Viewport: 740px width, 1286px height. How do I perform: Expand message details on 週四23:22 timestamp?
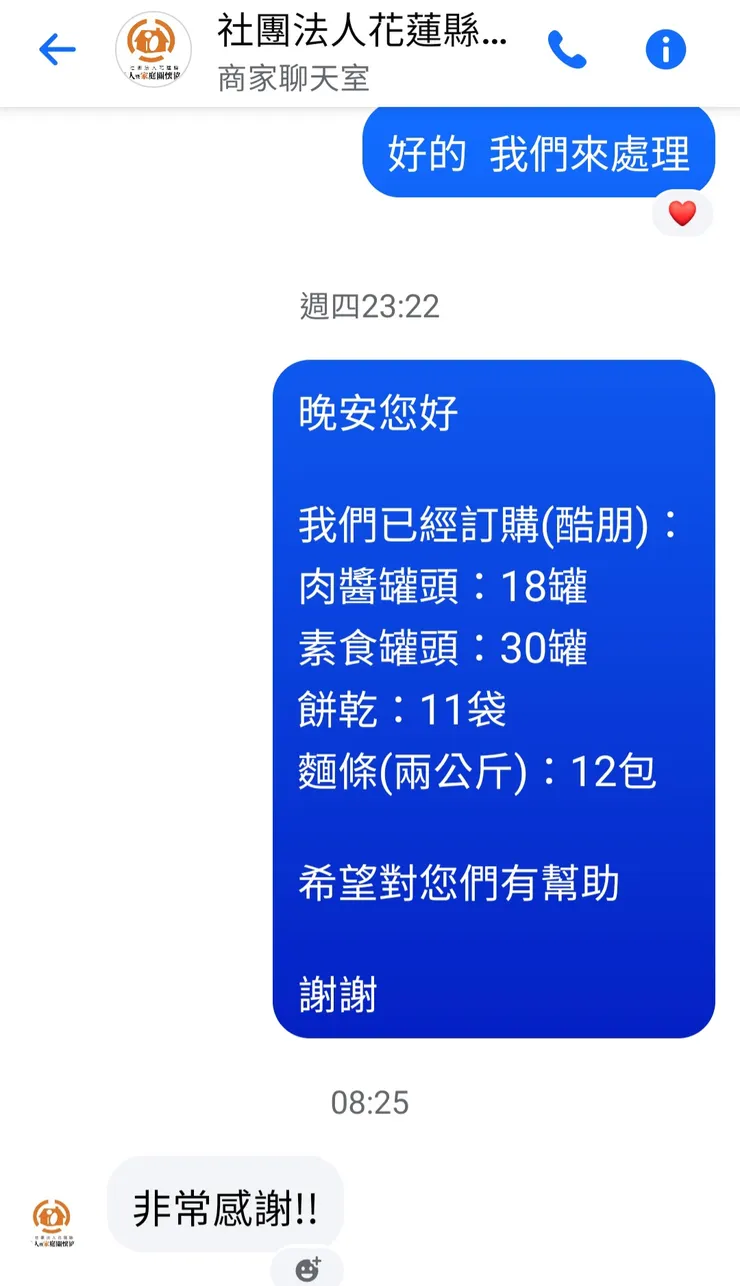click(x=369, y=306)
